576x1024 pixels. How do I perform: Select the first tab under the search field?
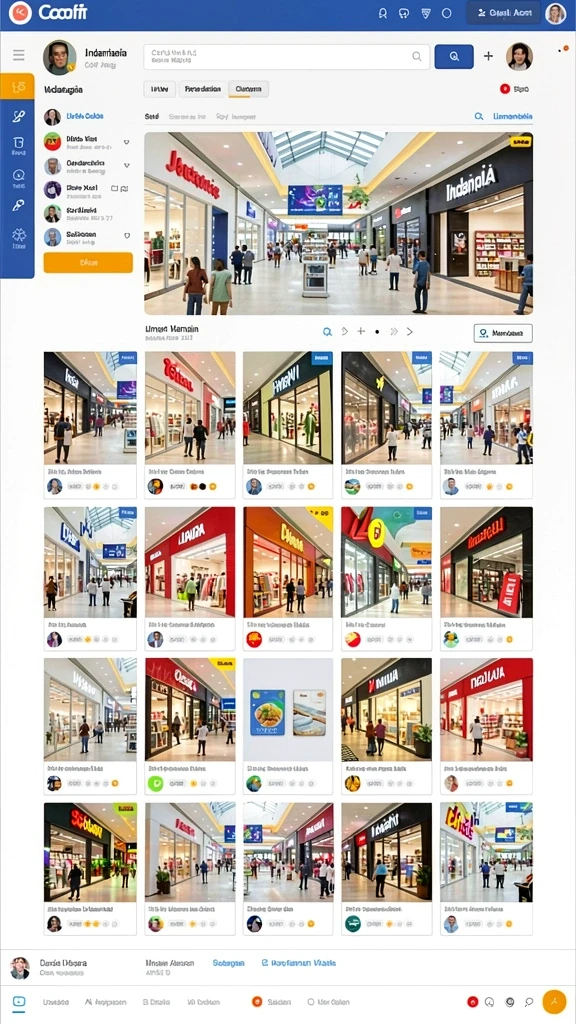tap(159, 89)
